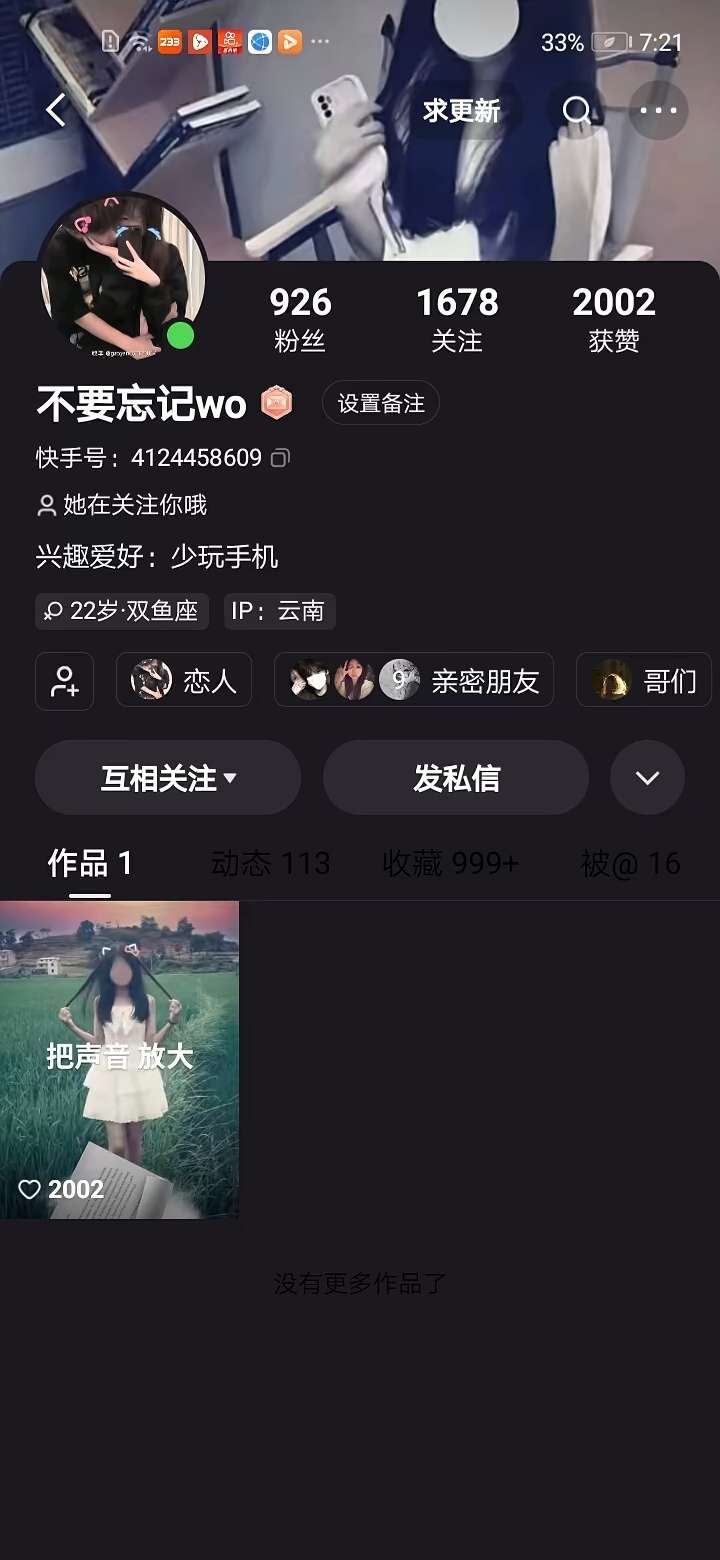View the profile avatar photo
720x1560 pixels.
click(122, 277)
